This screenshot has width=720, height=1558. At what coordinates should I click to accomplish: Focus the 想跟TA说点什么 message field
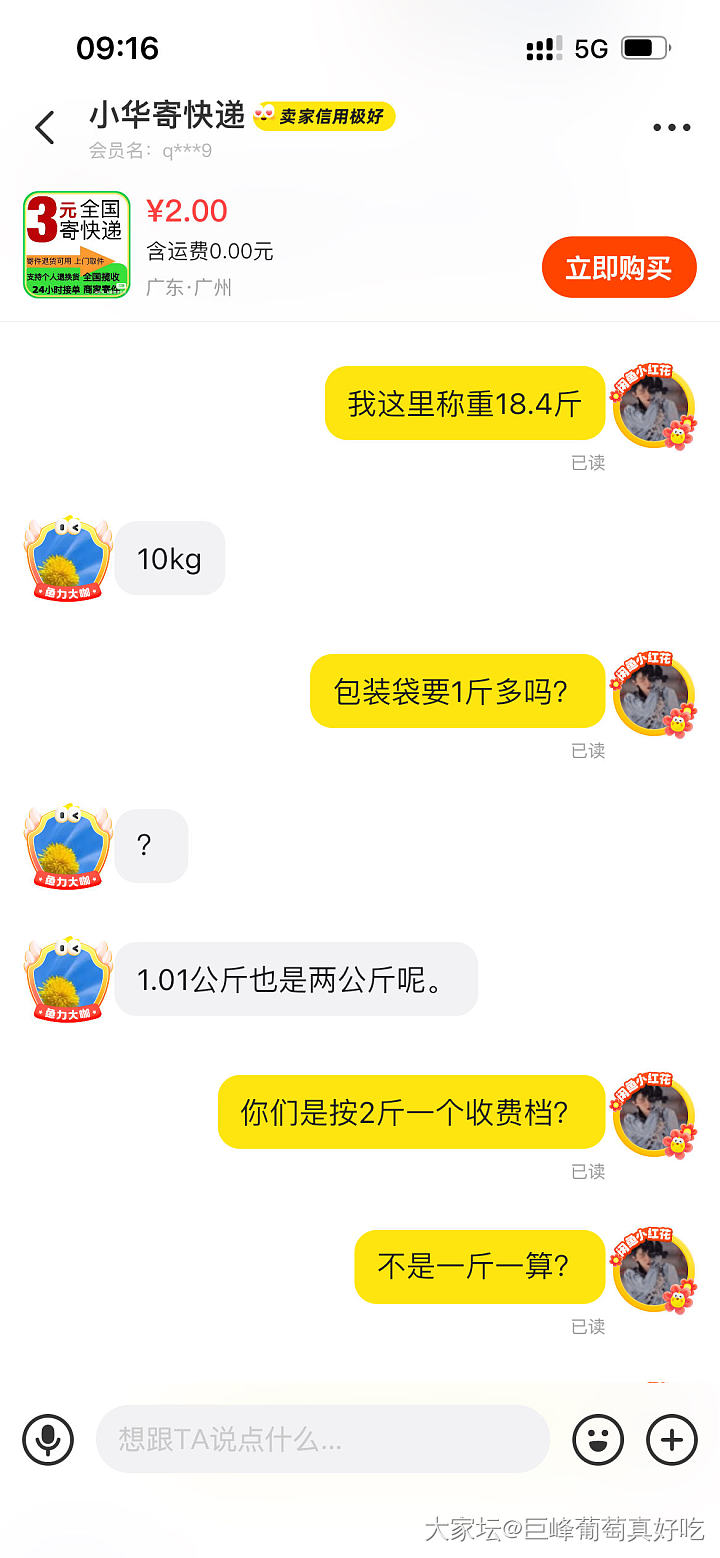[x=322, y=1440]
